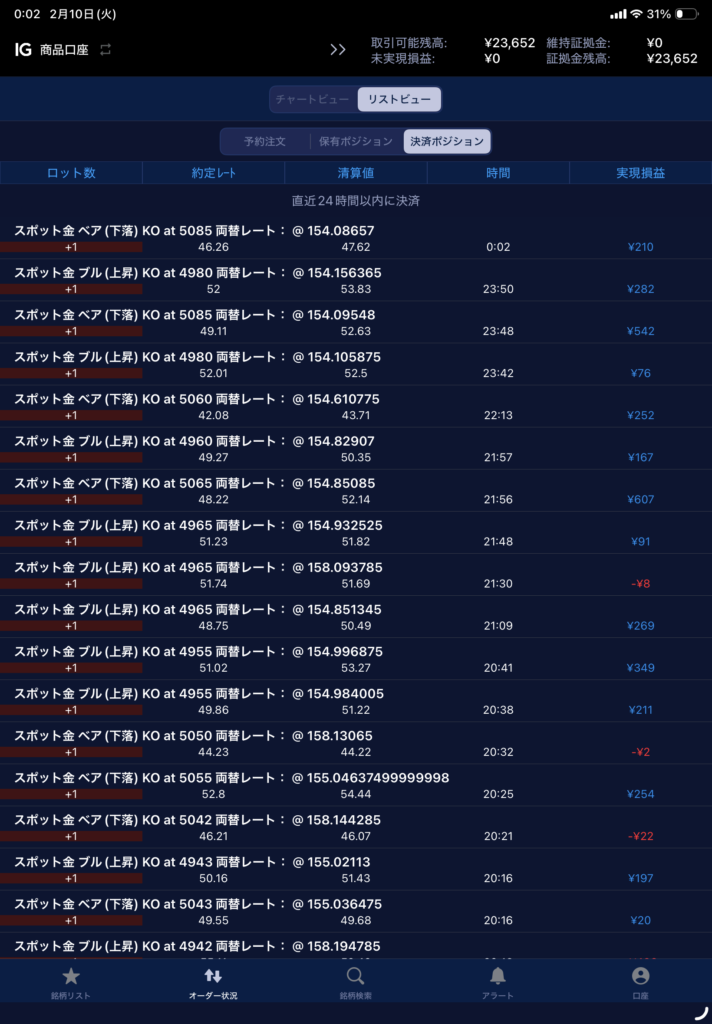This screenshot has height=1024, width=712.
Task: Open the アラート alerts tab
Action: tap(497, 982)
